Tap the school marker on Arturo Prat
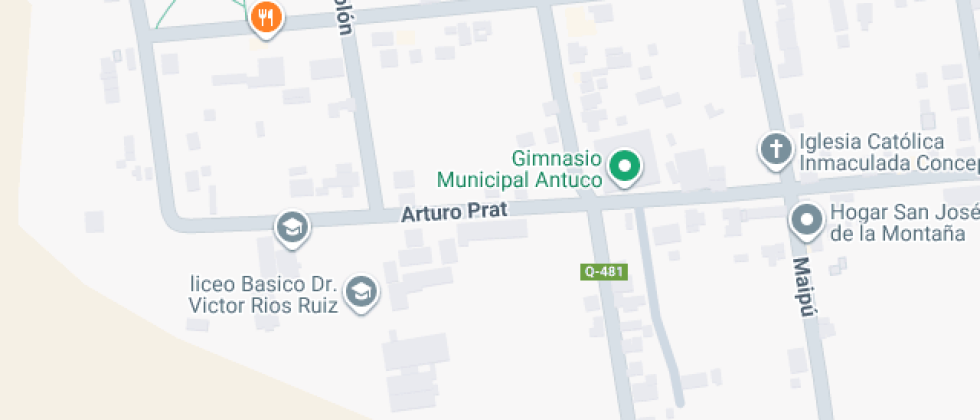Viewport: 980px width, 420px height. [x=292, y=227]
